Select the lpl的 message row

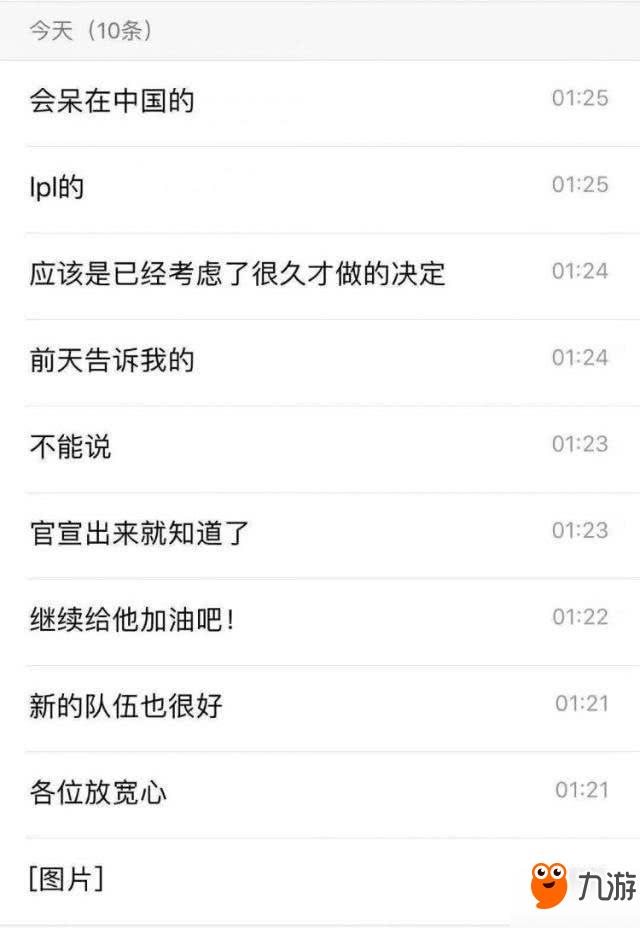57,187
